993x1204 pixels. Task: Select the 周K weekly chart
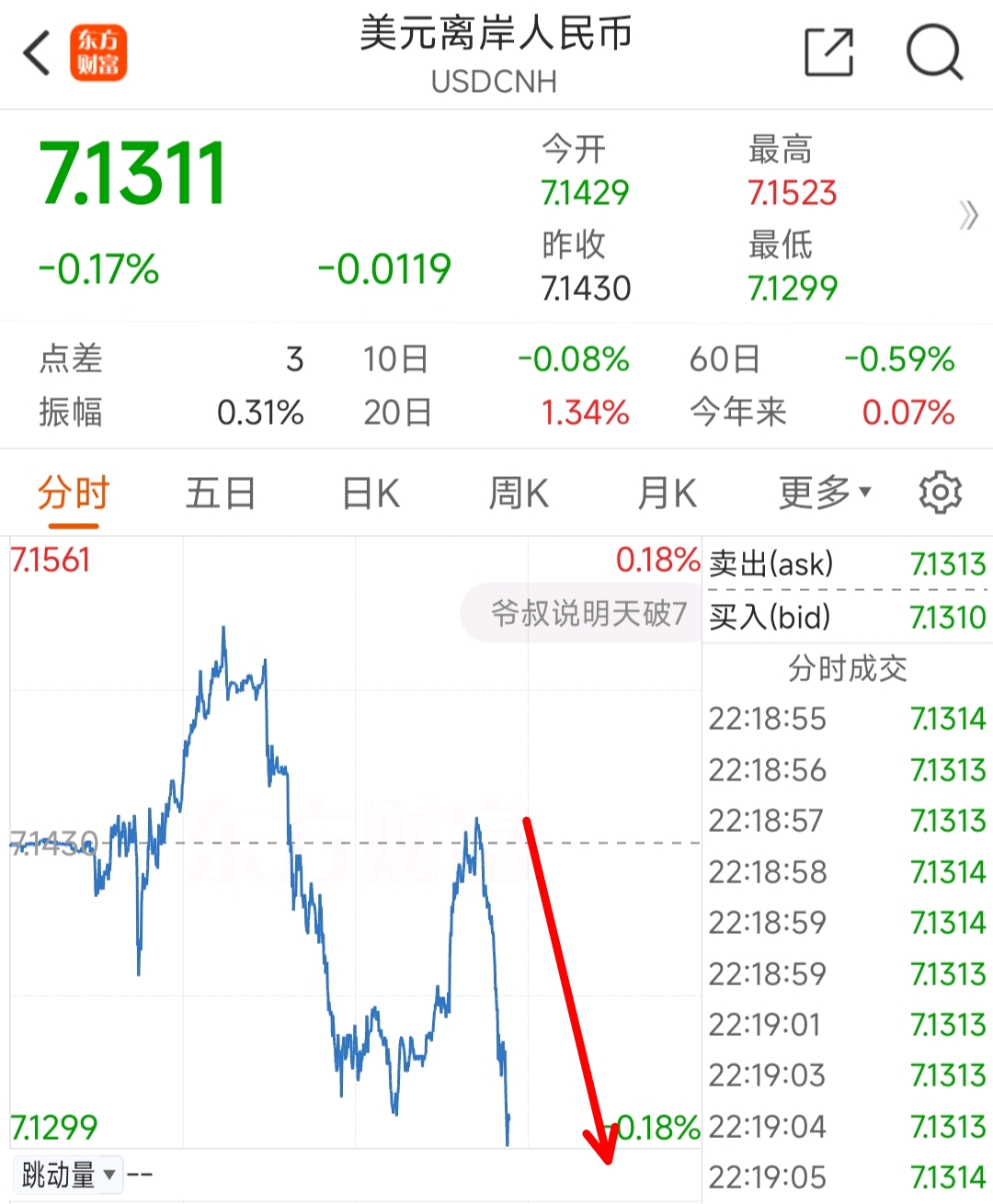(x=518, y=493)
